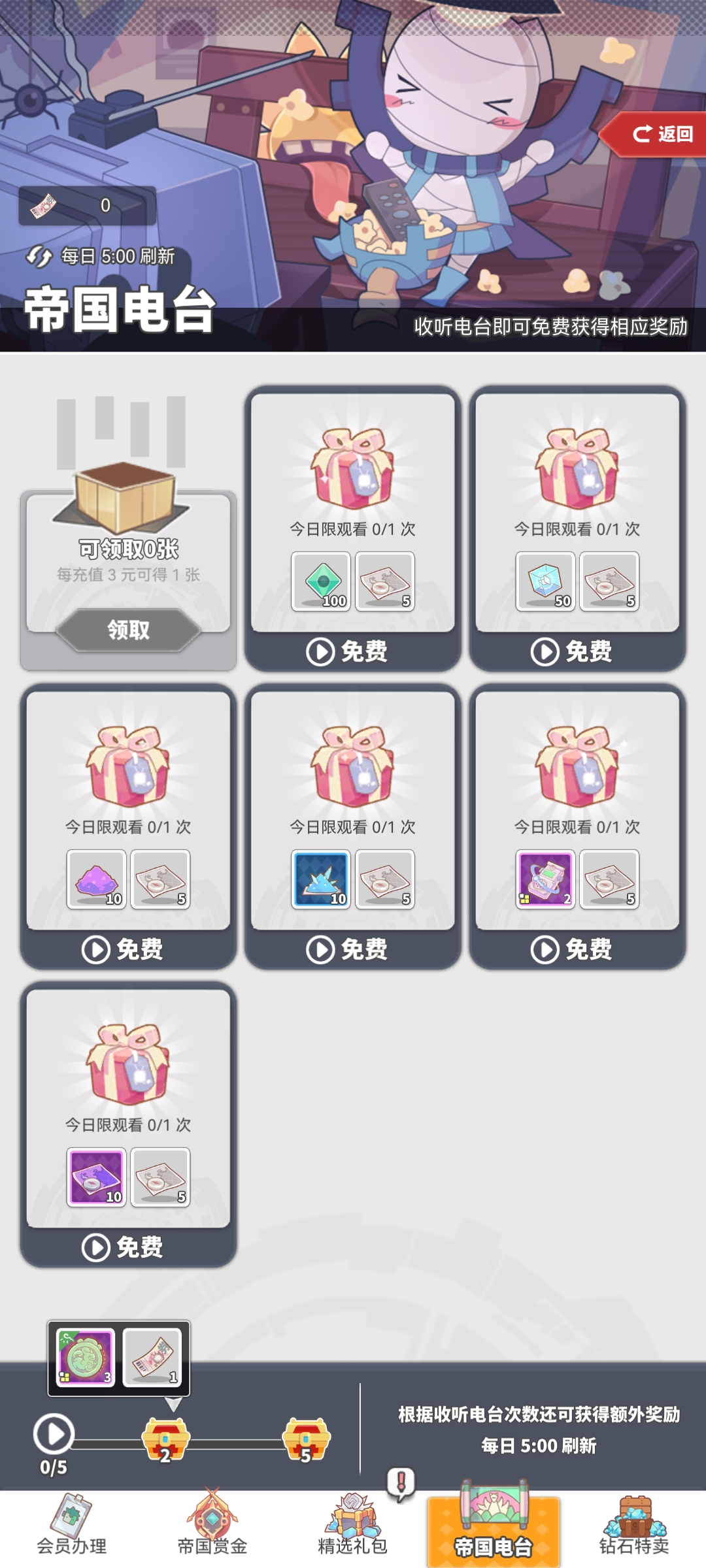Image resolution: width=706 pixels, height=1568 pixels.
Task: Watch free broadcast for 10 purple powder
Action: pyautogui.click(x=128, y=949)
